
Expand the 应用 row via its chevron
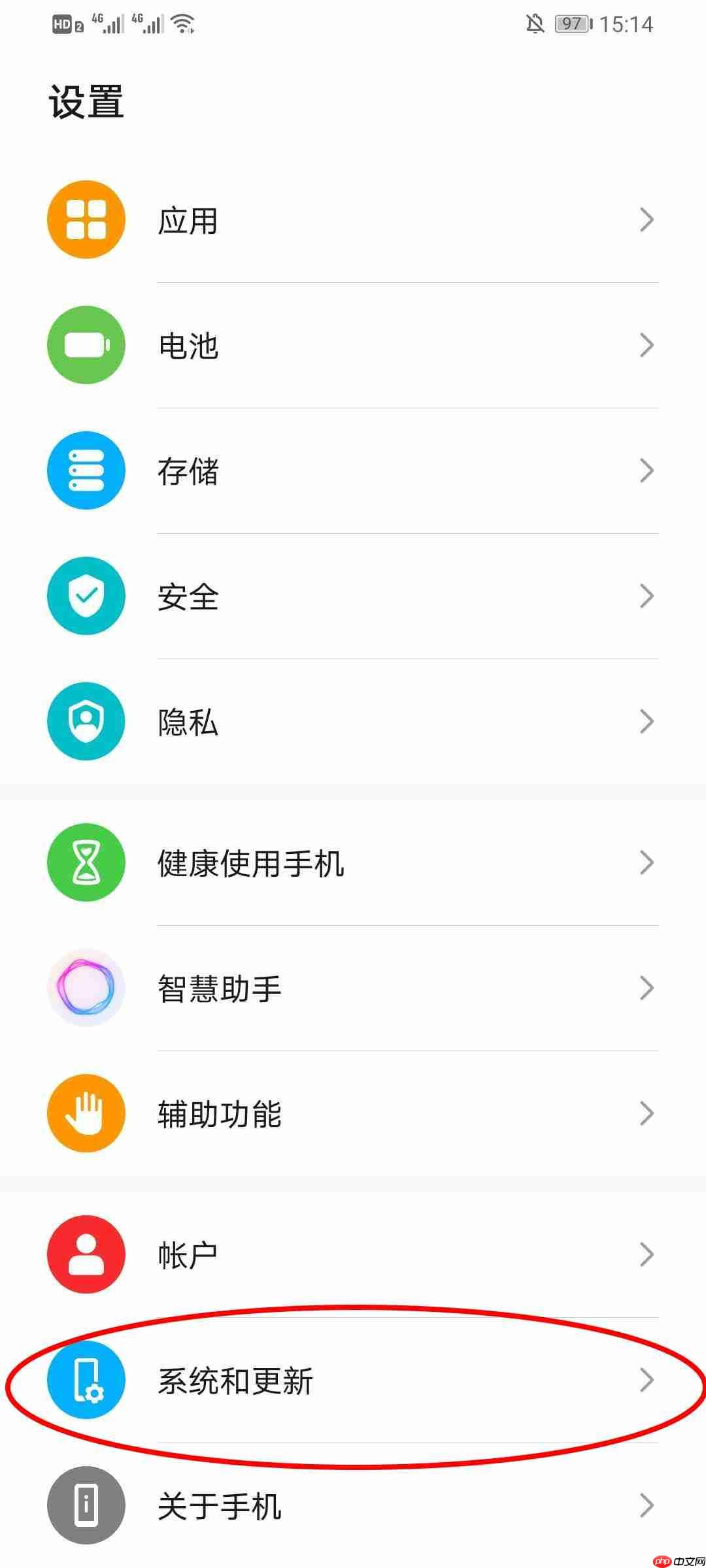(x=647, y=220)
